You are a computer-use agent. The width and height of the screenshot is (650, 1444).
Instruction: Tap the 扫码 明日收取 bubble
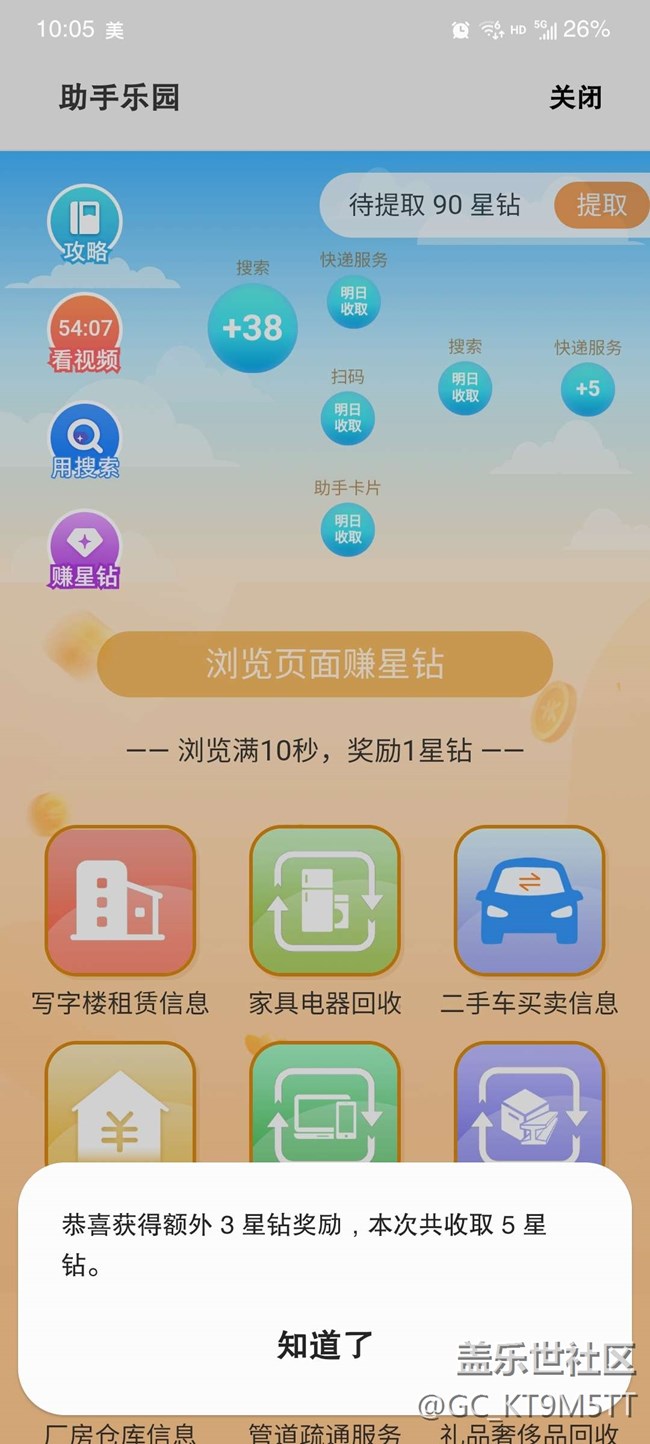[348, 418]
